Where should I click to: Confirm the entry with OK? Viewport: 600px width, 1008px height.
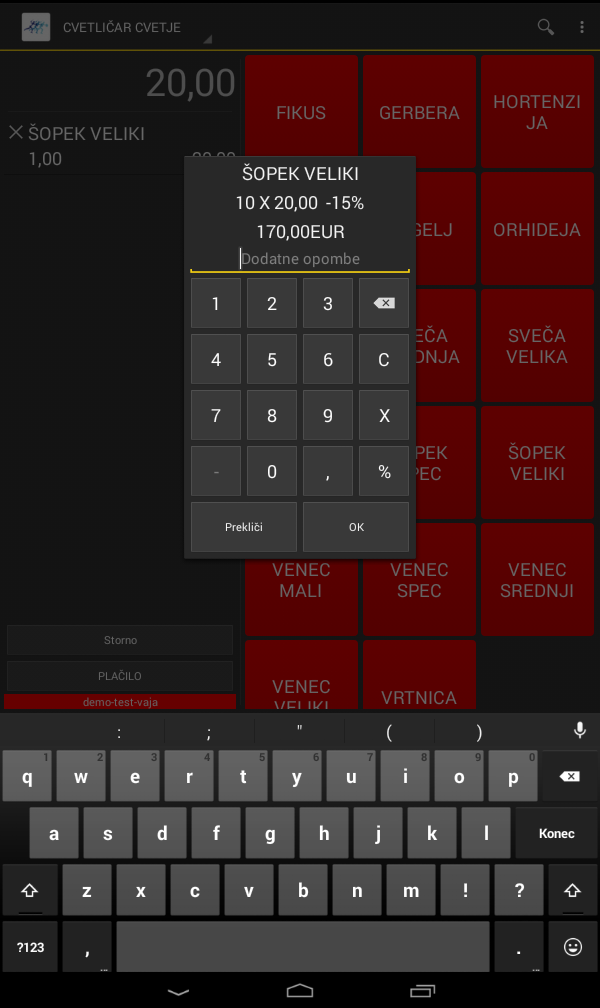click(356, 527)
